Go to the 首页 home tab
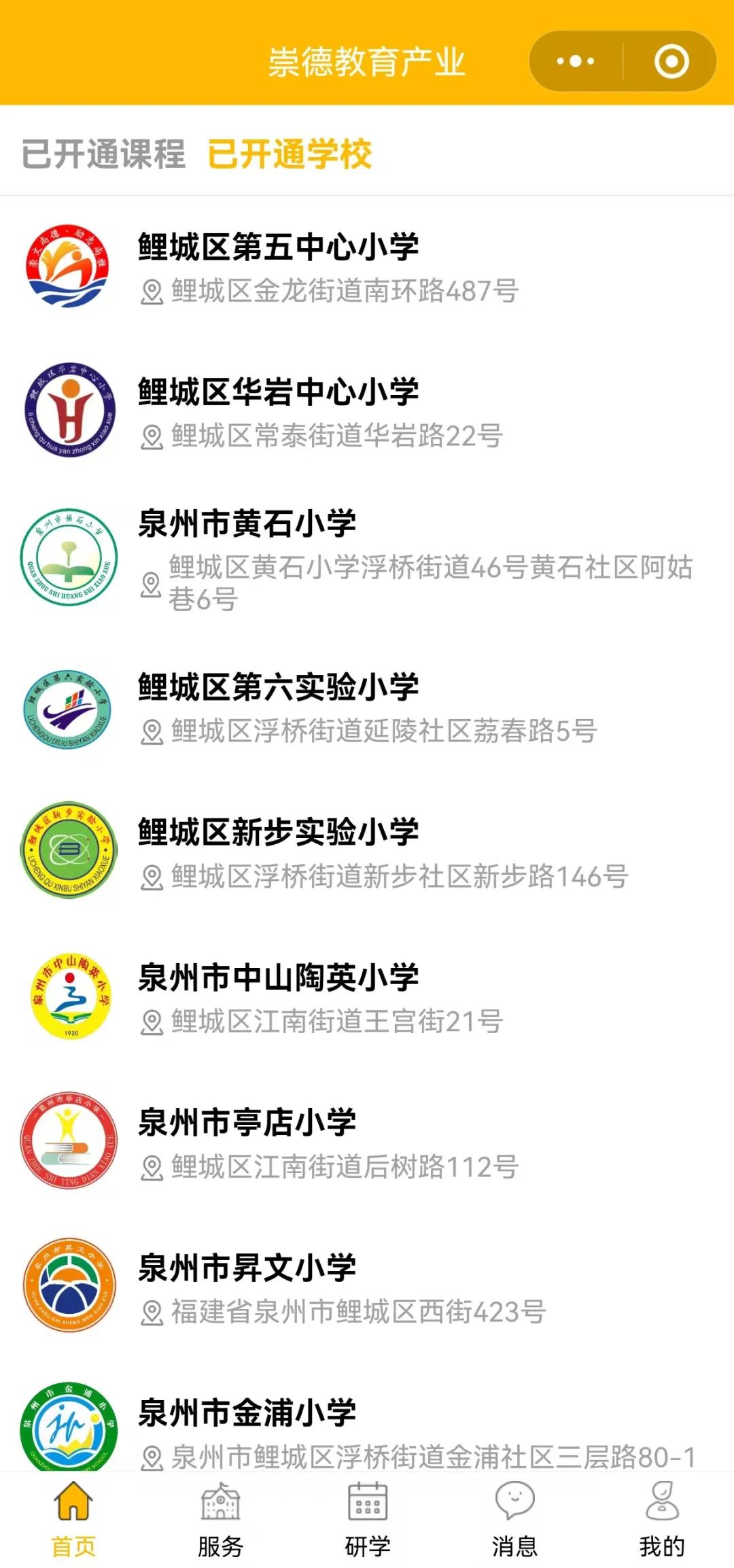The image size is (734, 1568). point(73,1520)
